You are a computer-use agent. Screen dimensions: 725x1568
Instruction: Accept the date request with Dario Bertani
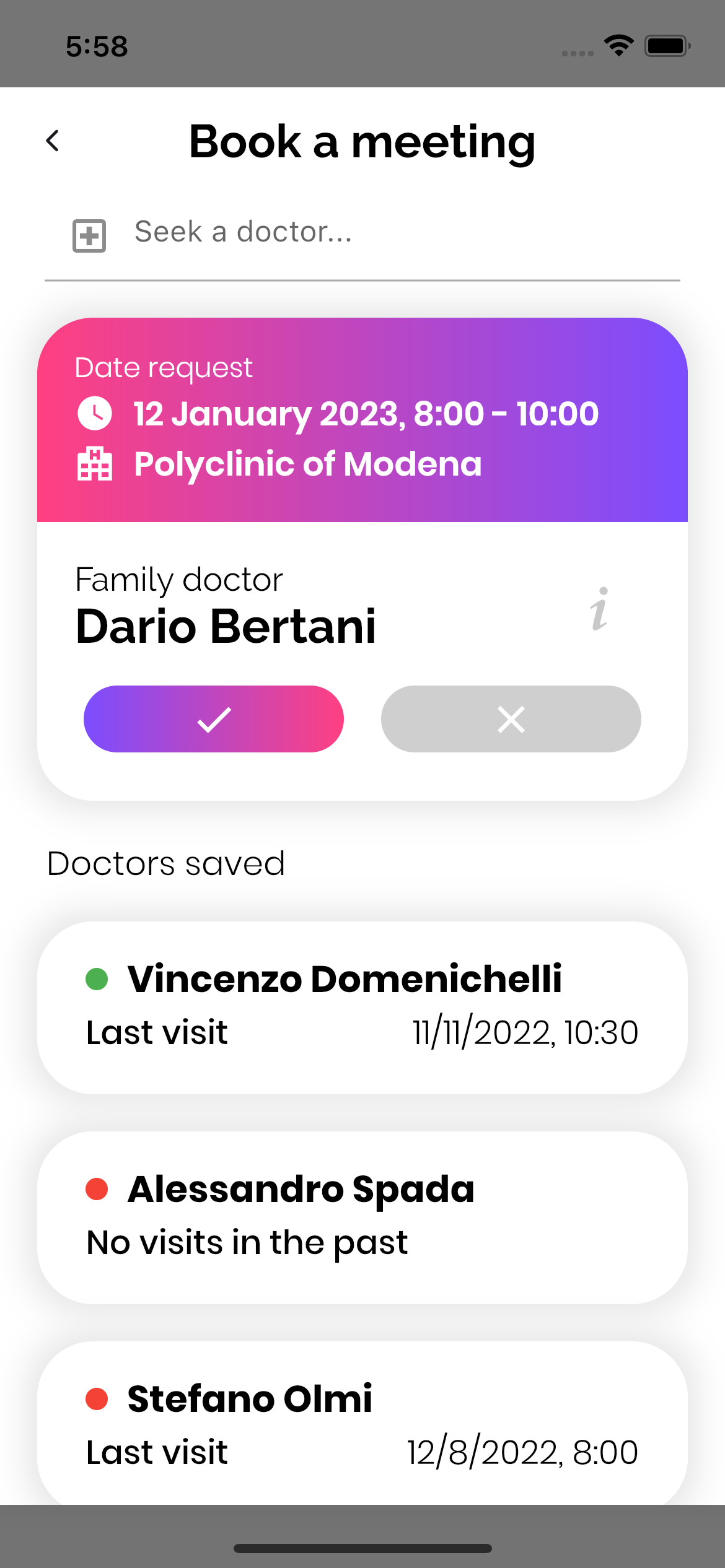pyautogui.click(x=214, y=719)
